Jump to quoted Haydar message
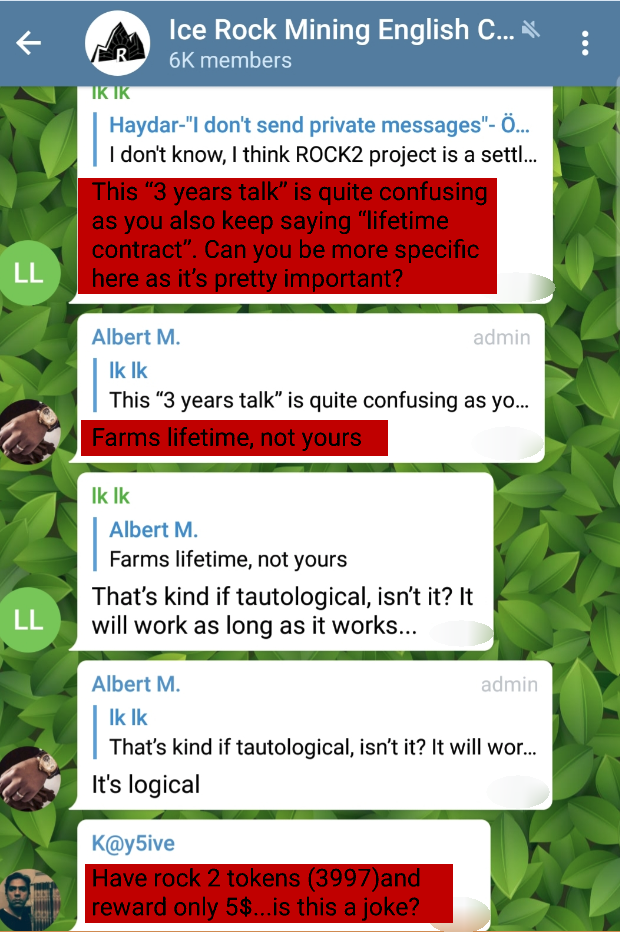Image resolution: width=620 pixels, height=932 pixels. pyautogui.click(x=320, y=140)
